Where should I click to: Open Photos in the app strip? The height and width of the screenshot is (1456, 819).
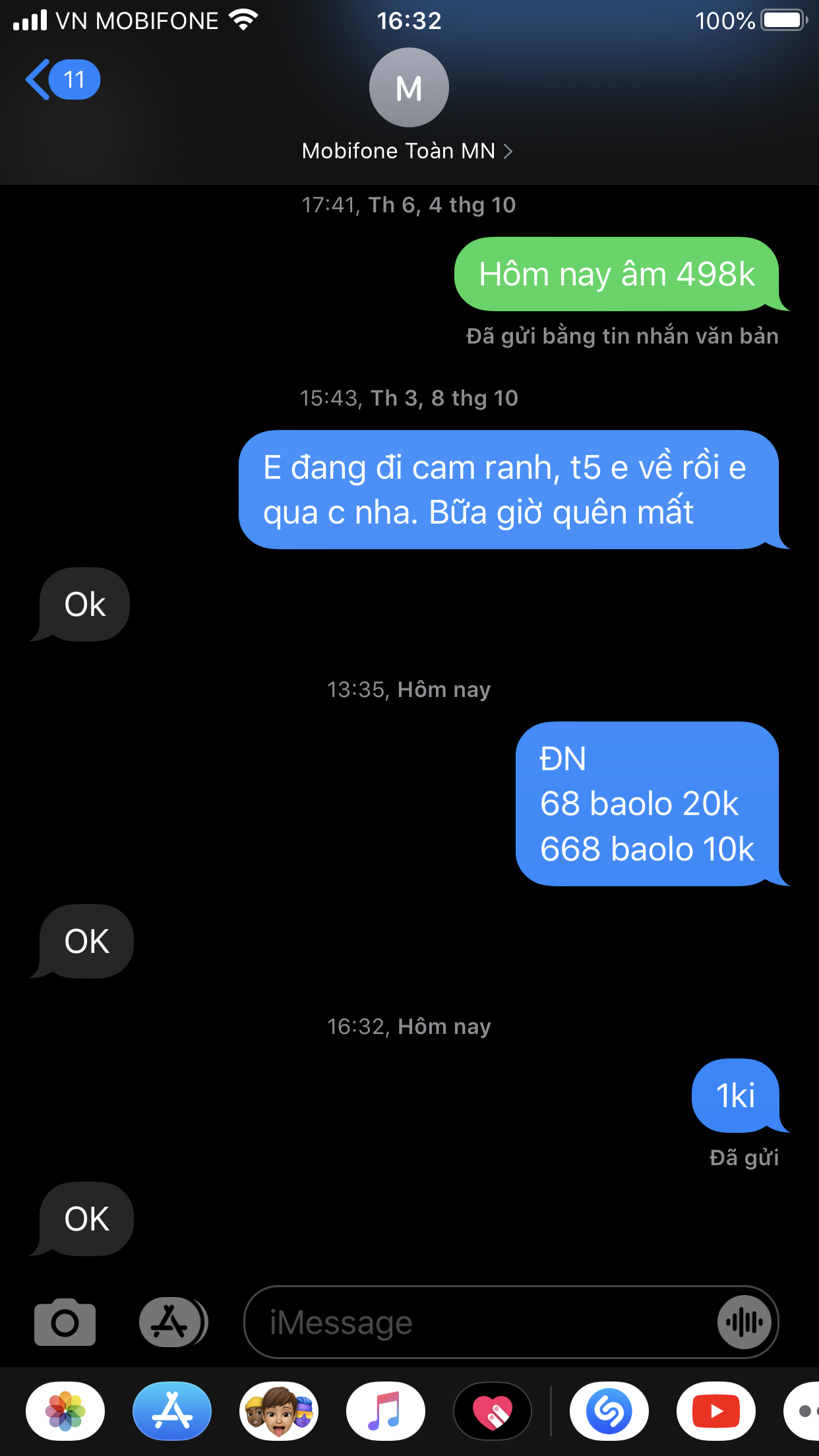pos(65,1411)
